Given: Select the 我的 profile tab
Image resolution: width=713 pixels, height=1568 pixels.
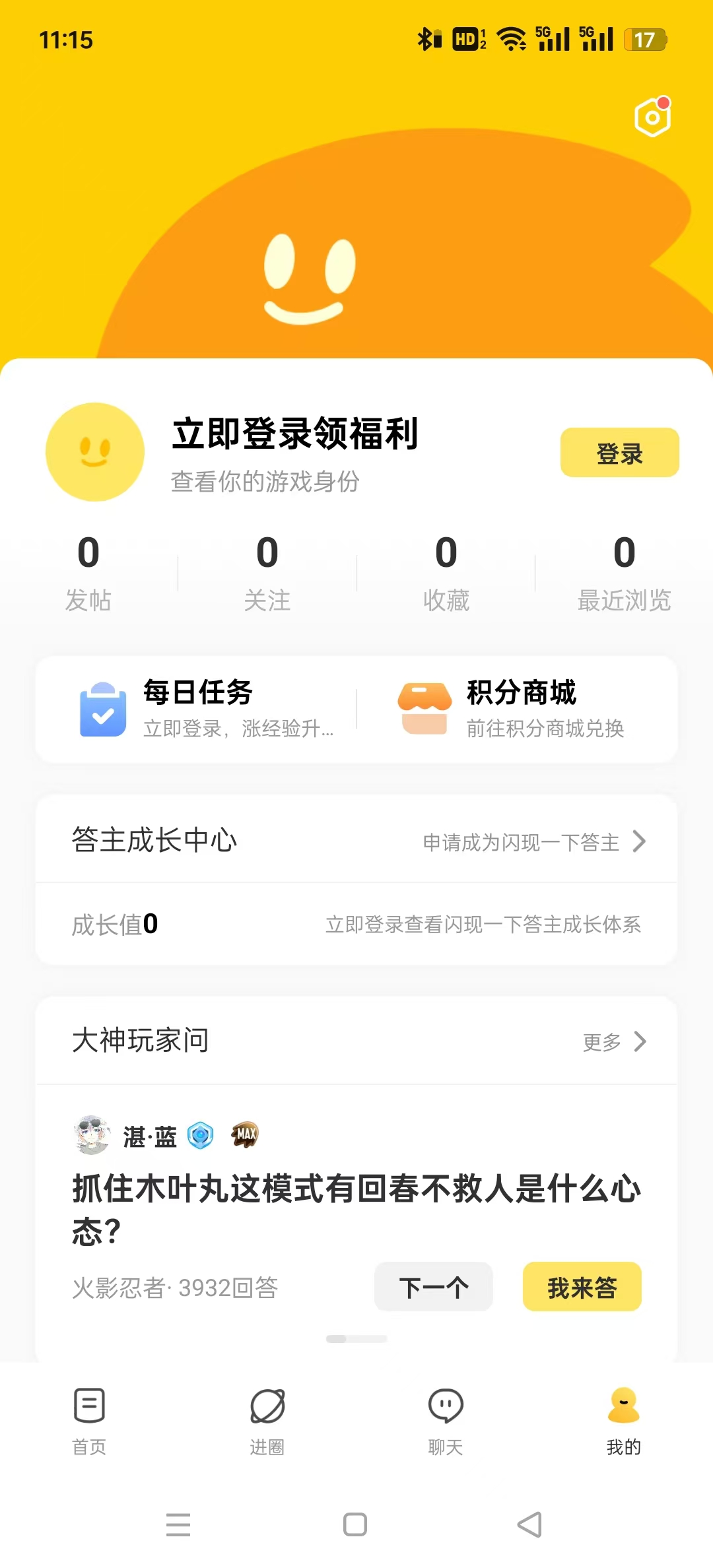Looking at the screenshot, I should [x=624, y=1420].
